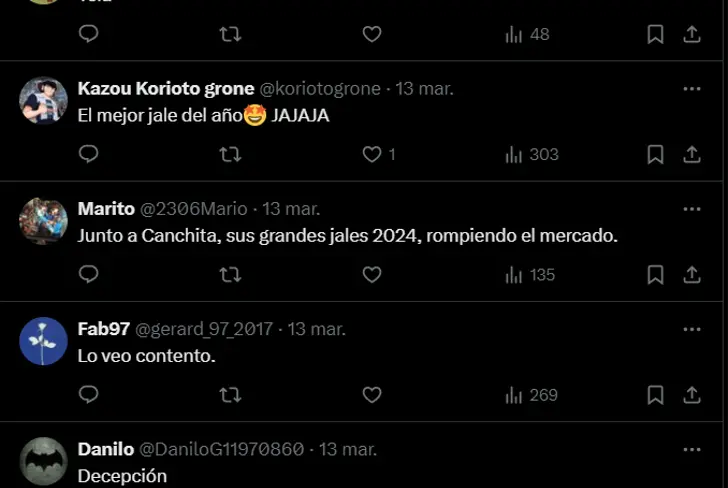Bookmark Fab97's tweet
This screenshot has height=488, width=728.
(655, 395)
